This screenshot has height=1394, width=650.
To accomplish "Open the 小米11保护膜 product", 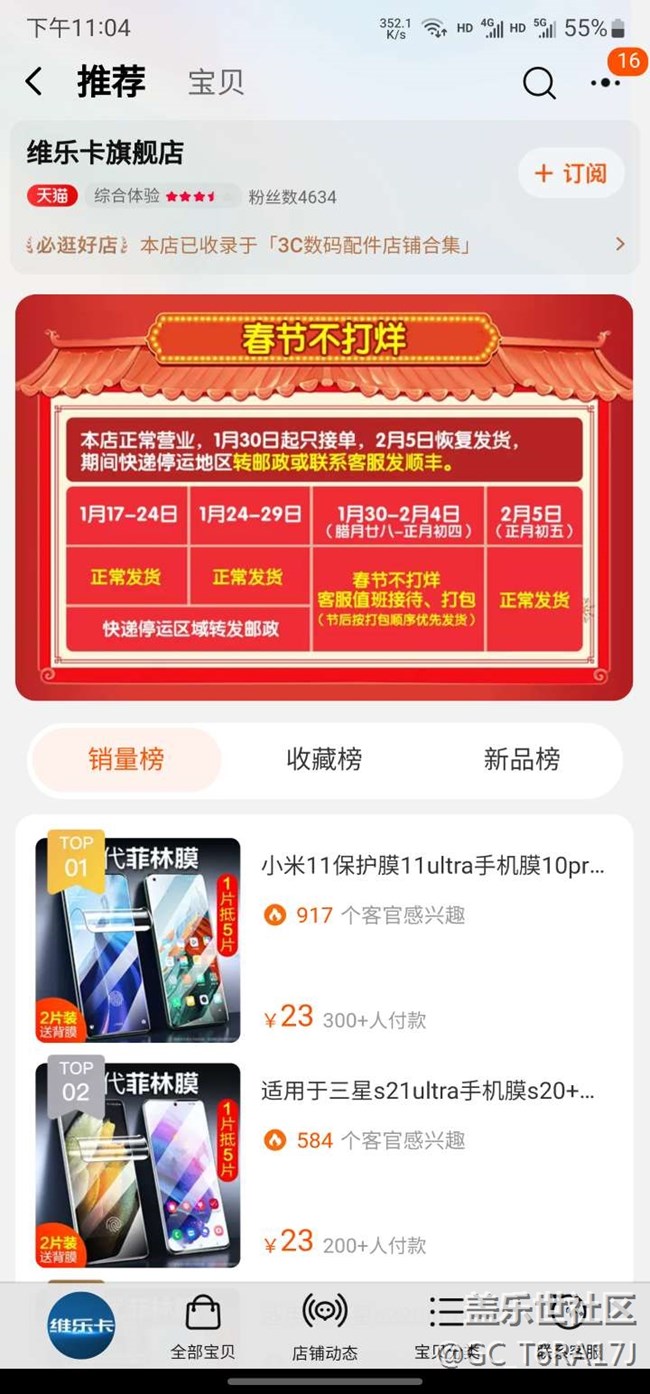I will tap(432, 866).
